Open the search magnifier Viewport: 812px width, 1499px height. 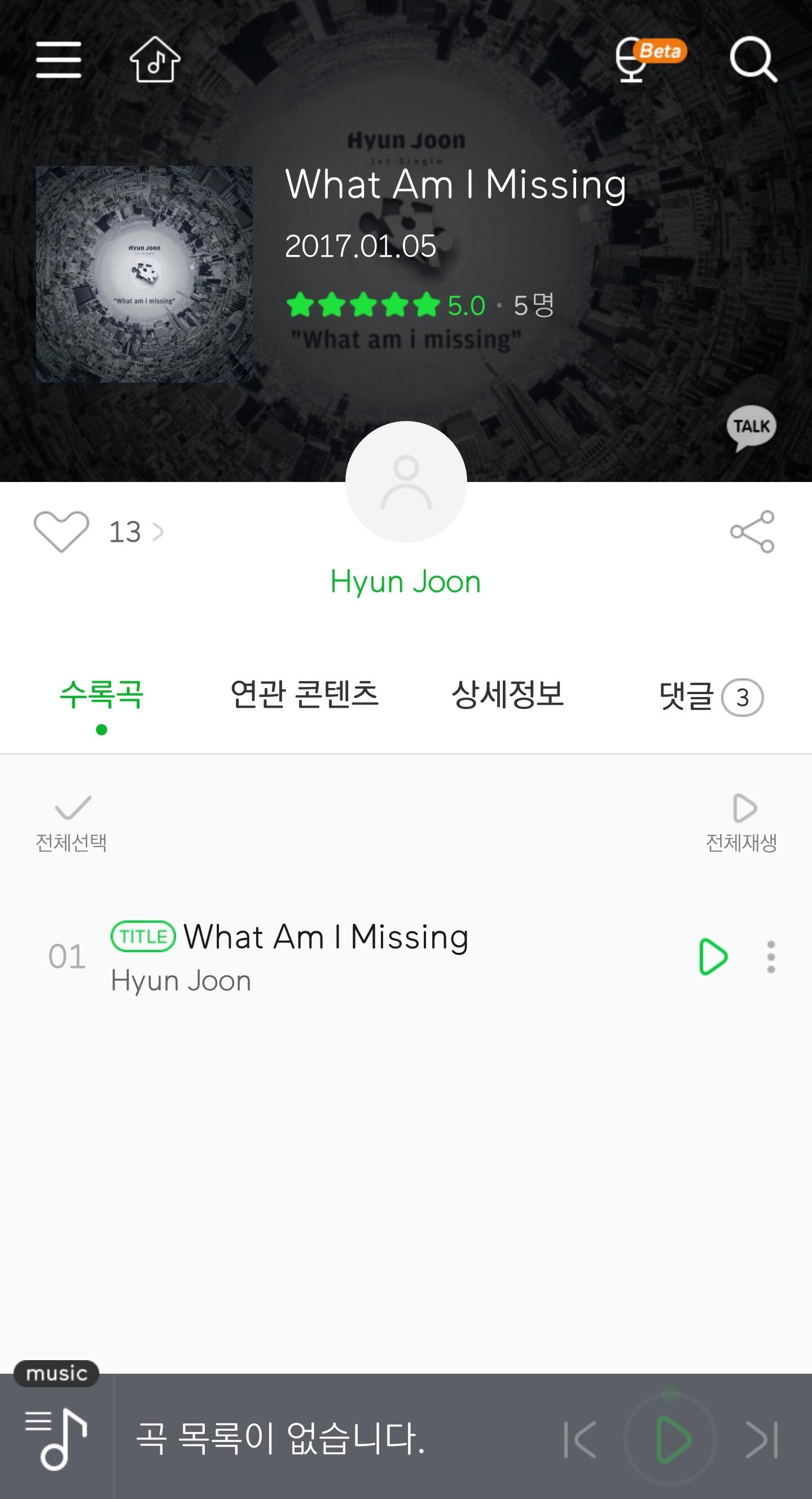tap(753, 59)
